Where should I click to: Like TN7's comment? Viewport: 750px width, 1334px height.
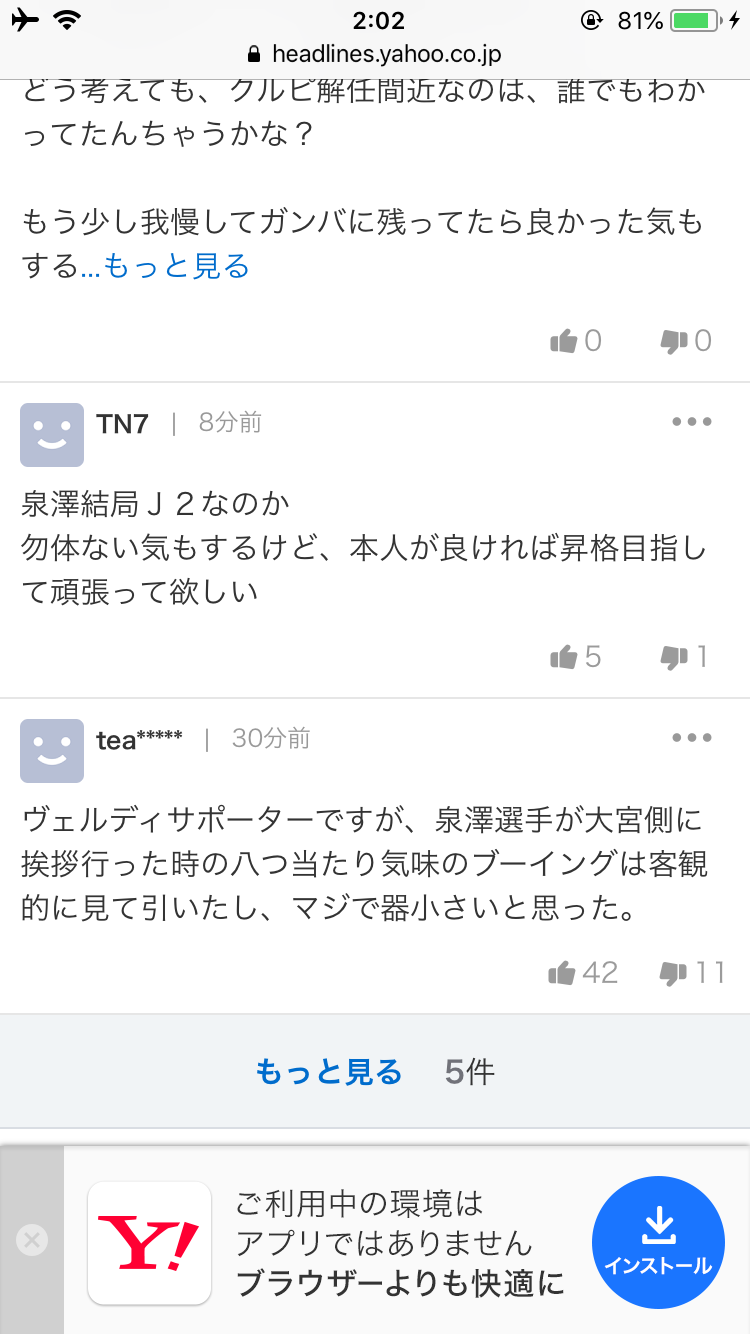point(575,657)
